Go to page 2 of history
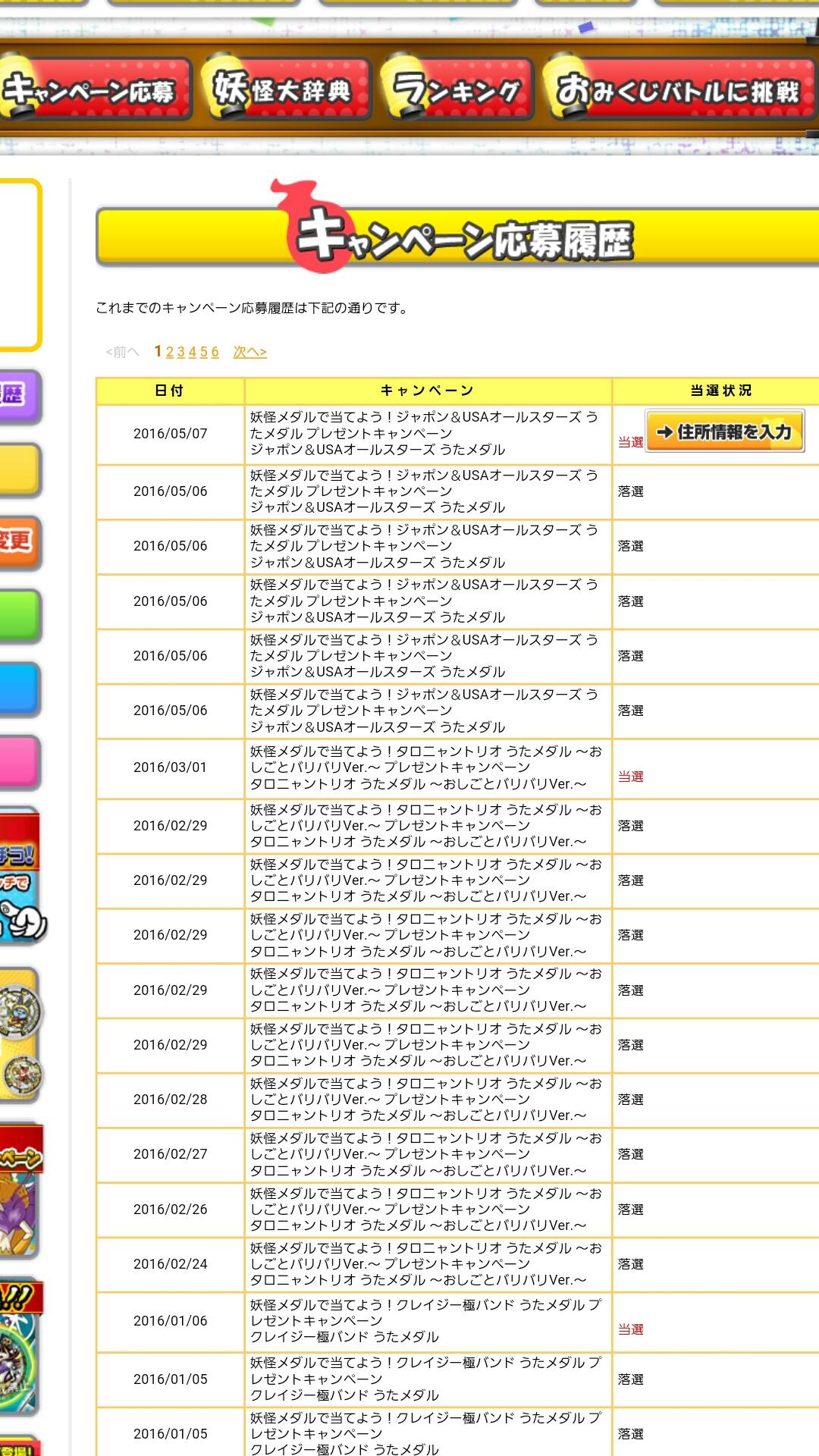819x1456 pixels. (x=170, y=352)
